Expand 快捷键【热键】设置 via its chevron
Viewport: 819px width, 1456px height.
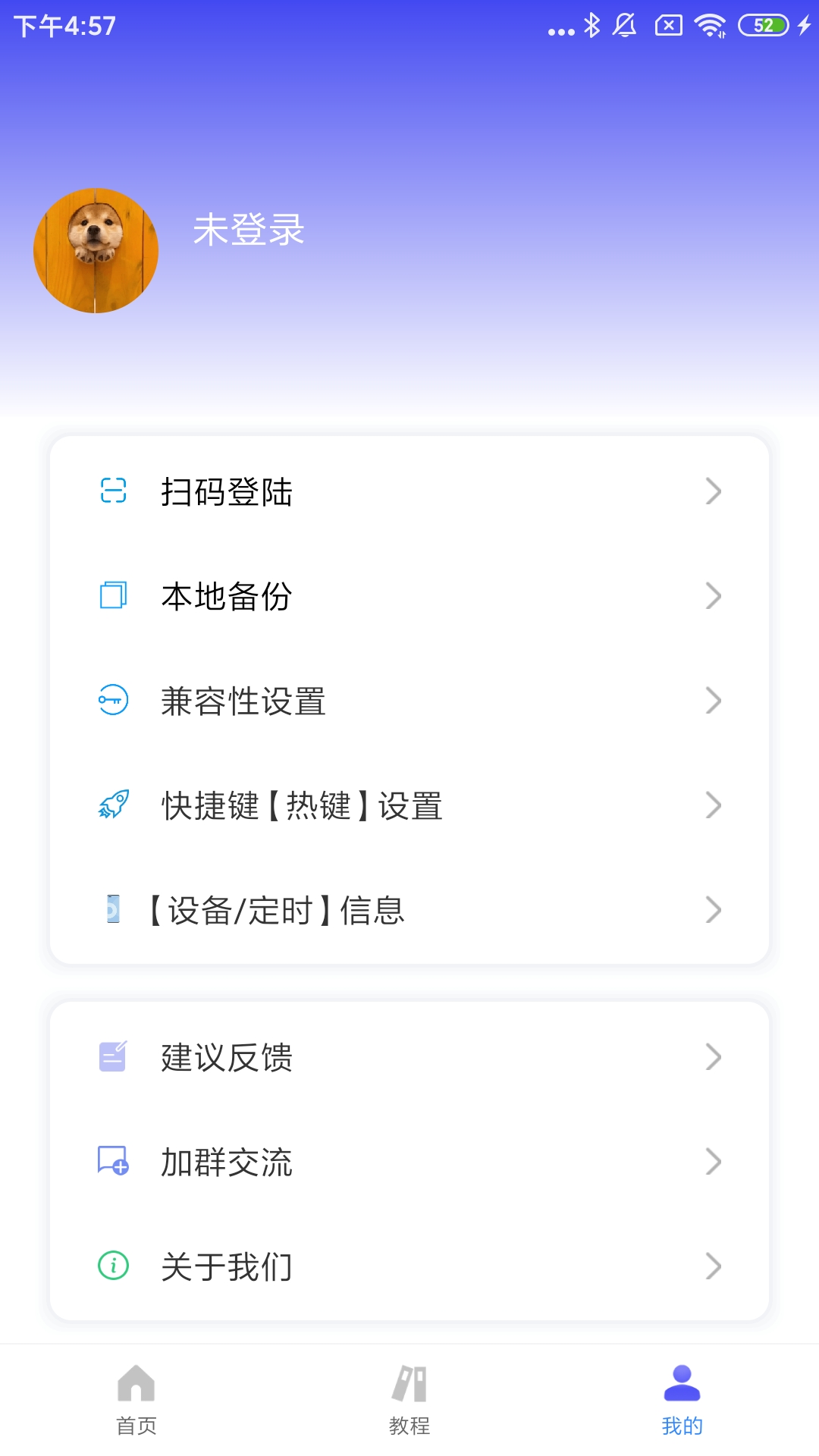click(x=713, y=805)
